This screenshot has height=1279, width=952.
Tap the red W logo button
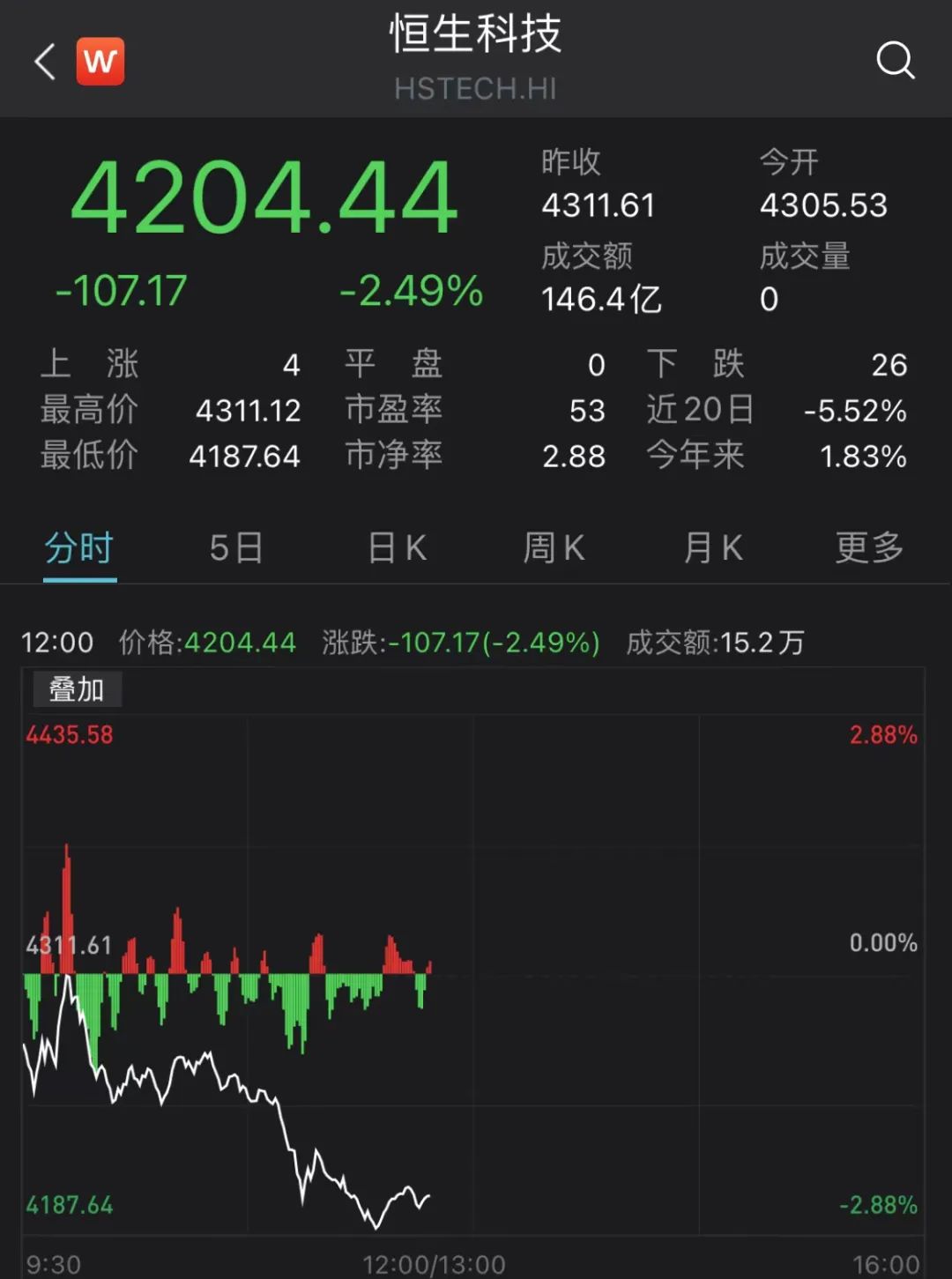(100, 62)
